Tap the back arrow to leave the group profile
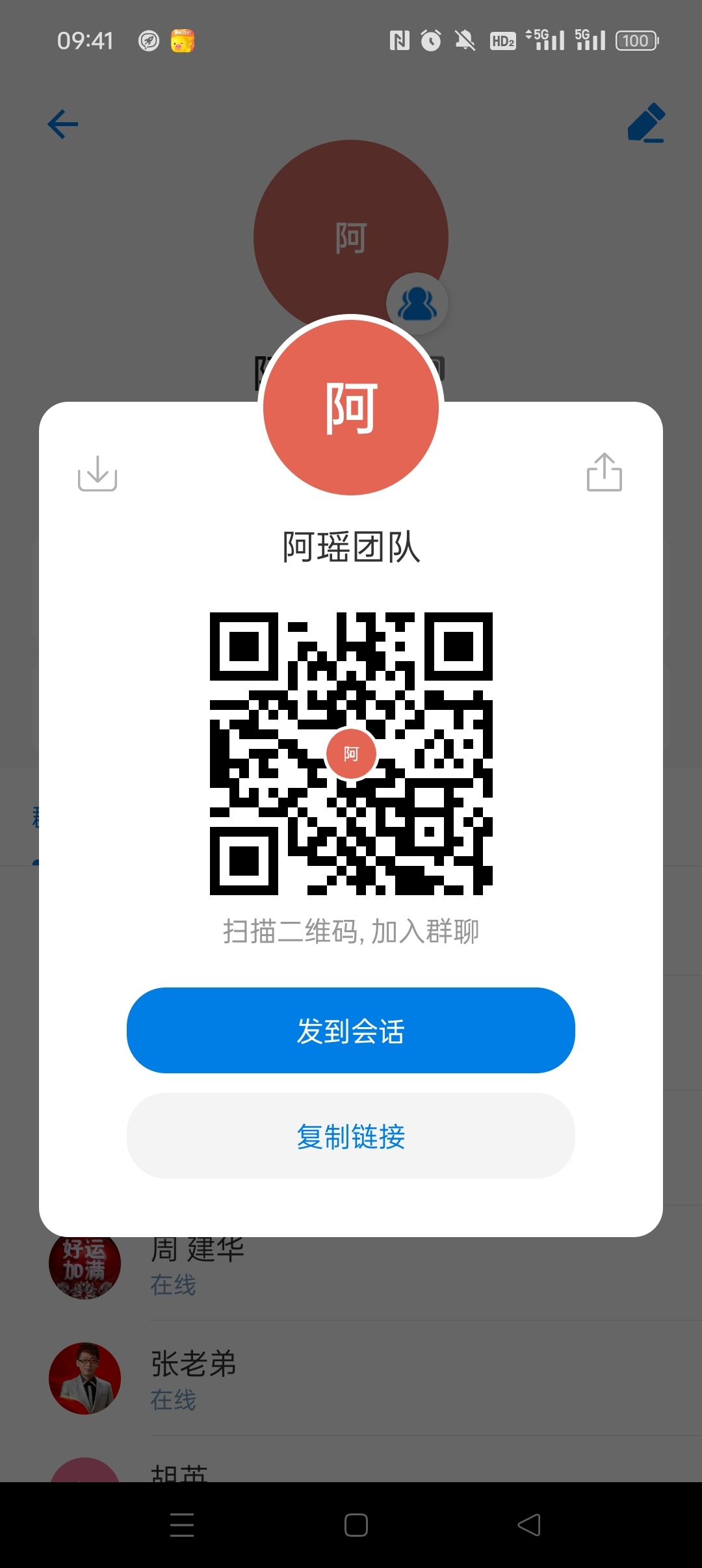Image resolution: width=702 pixels, height=1568 pixels. 62,124
